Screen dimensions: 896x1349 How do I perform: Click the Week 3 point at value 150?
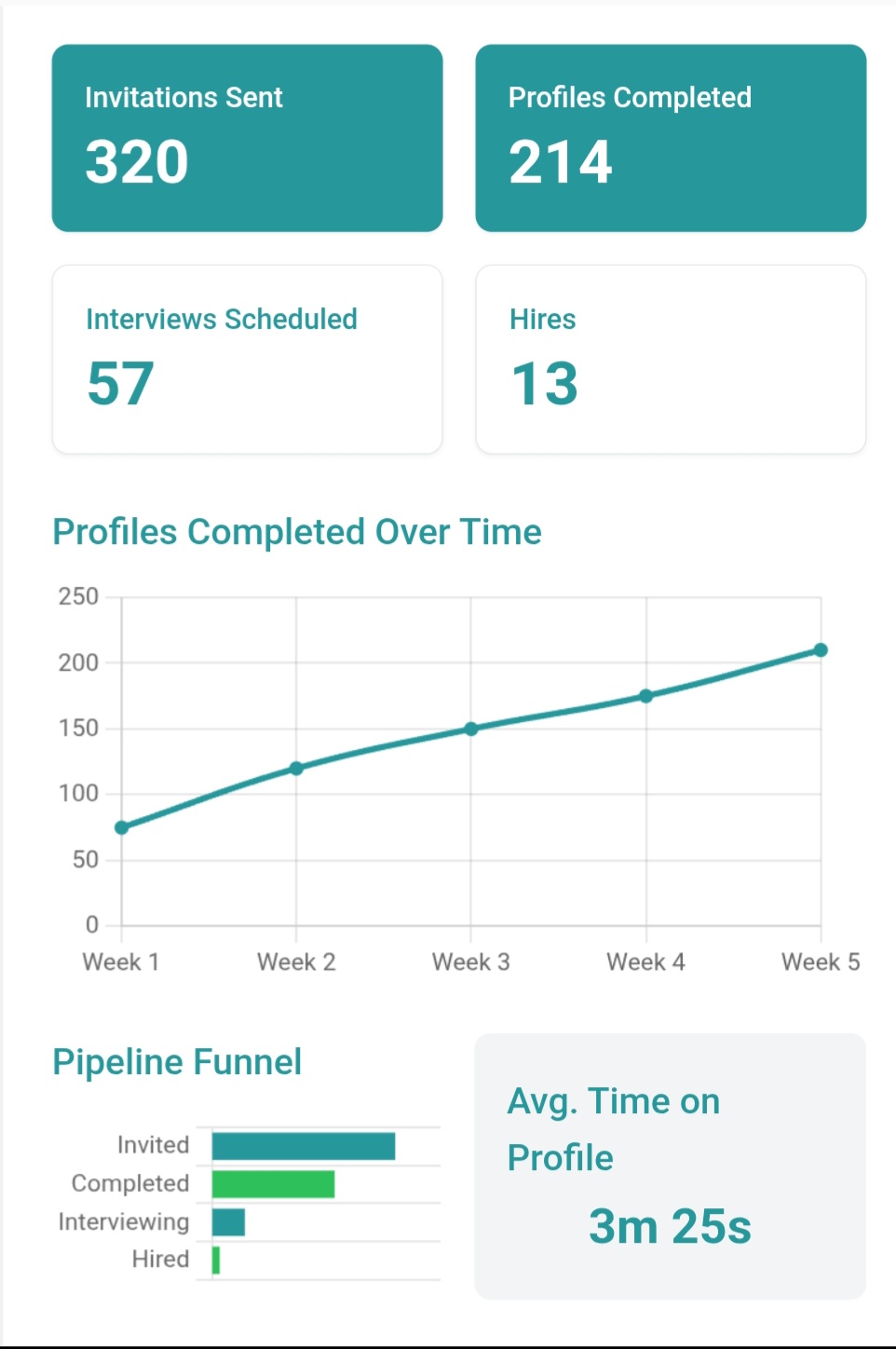(x=471, y=728)
